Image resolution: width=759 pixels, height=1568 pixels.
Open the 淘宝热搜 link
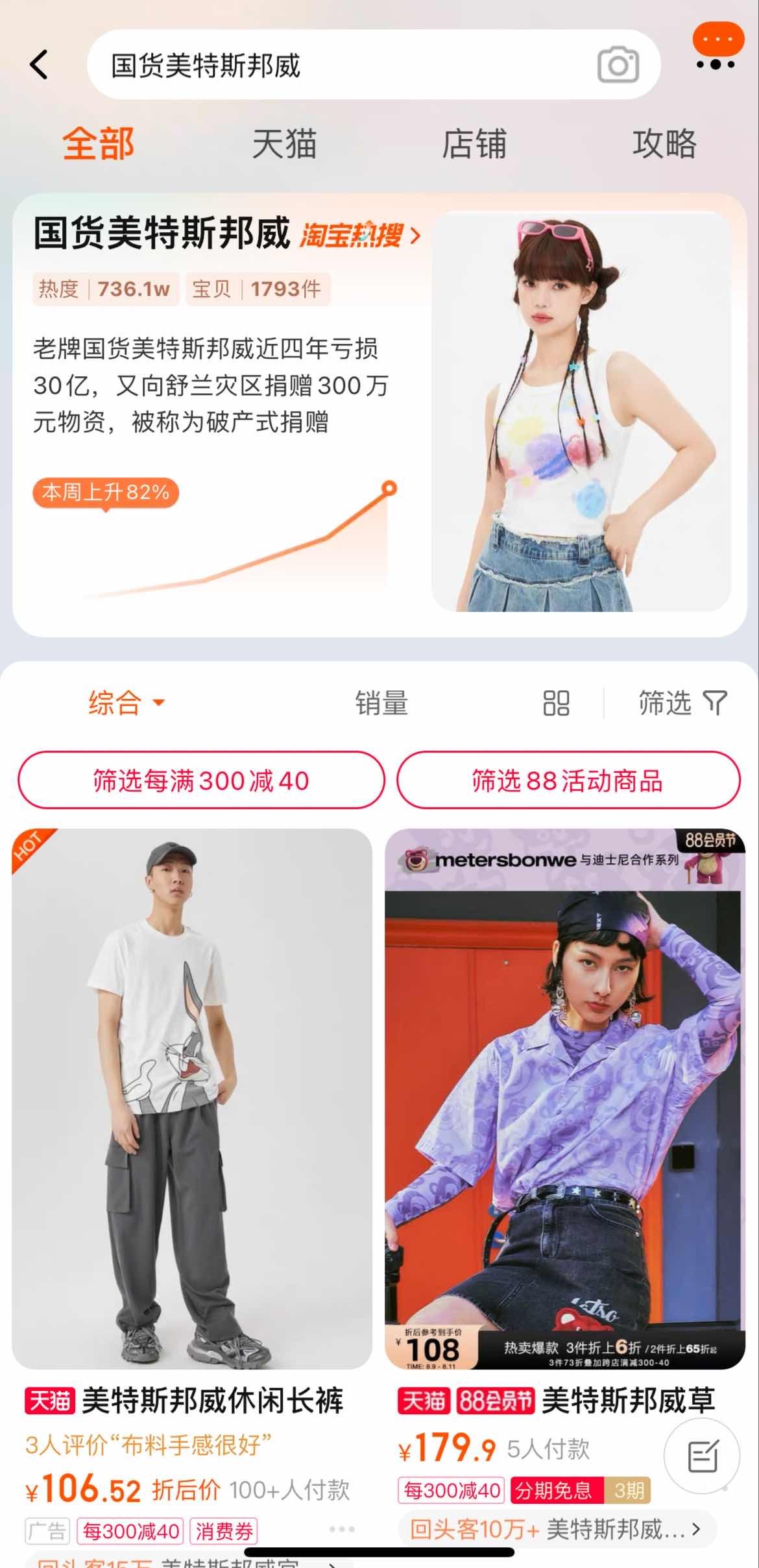pos(360,235)
